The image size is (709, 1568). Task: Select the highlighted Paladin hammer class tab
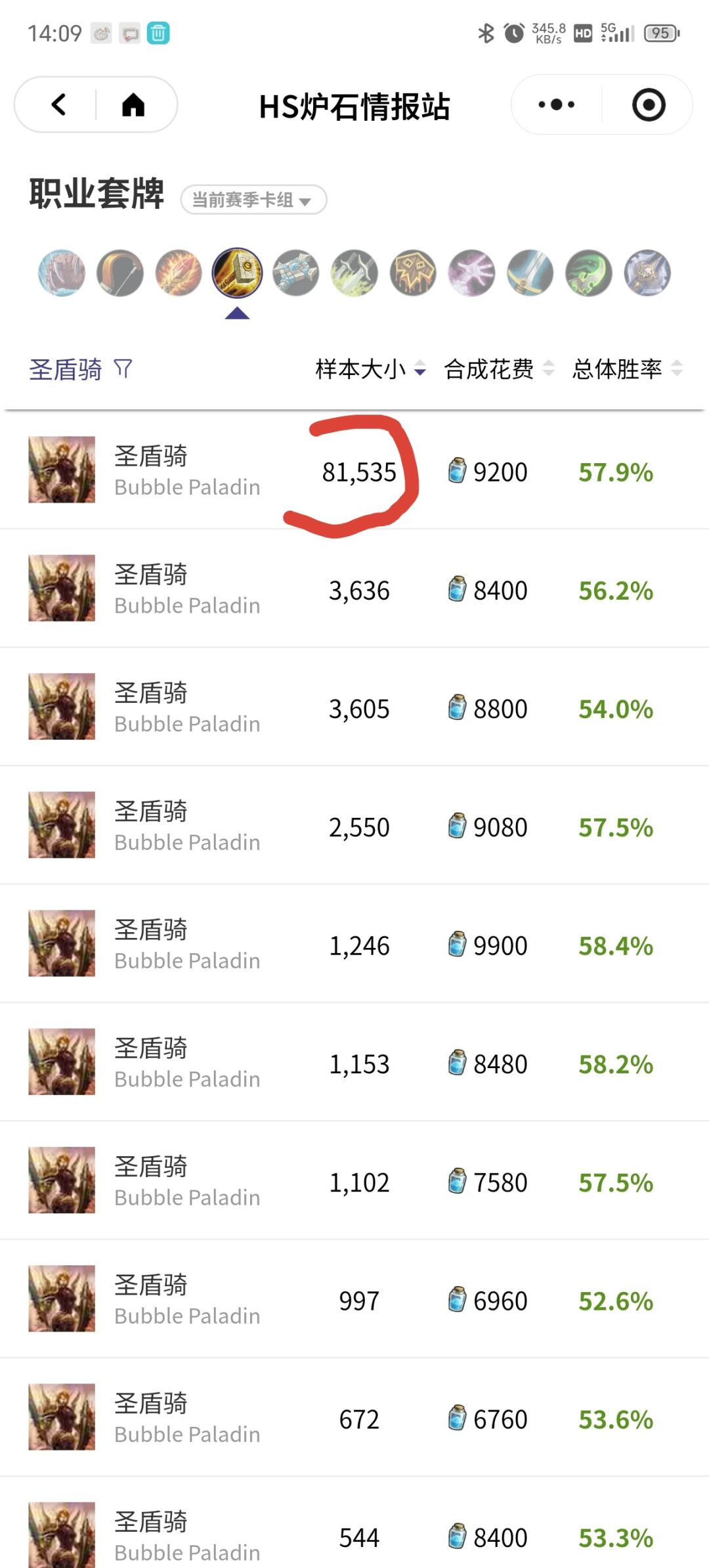(238, 273)
